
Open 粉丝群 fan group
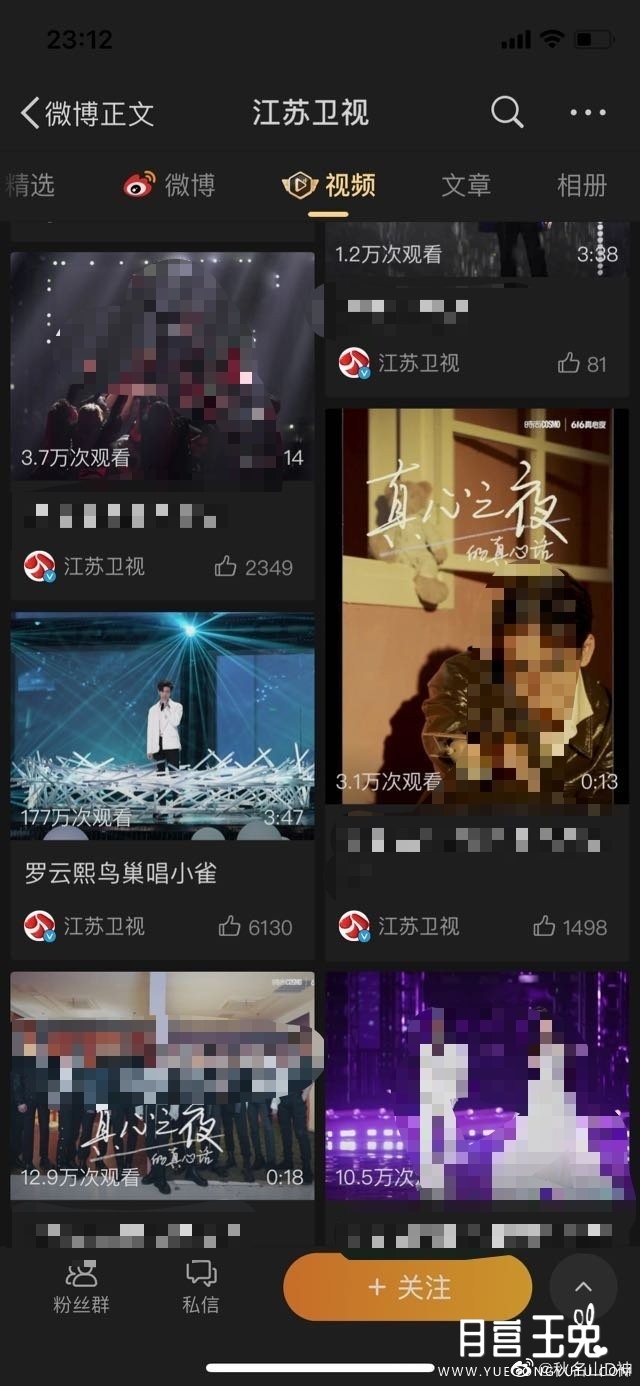click(x=81, y=1287)
